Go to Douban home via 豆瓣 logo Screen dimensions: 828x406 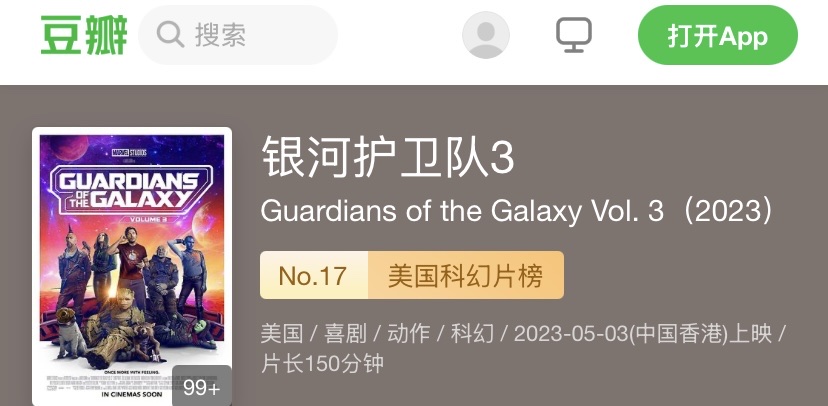(84, 36)
